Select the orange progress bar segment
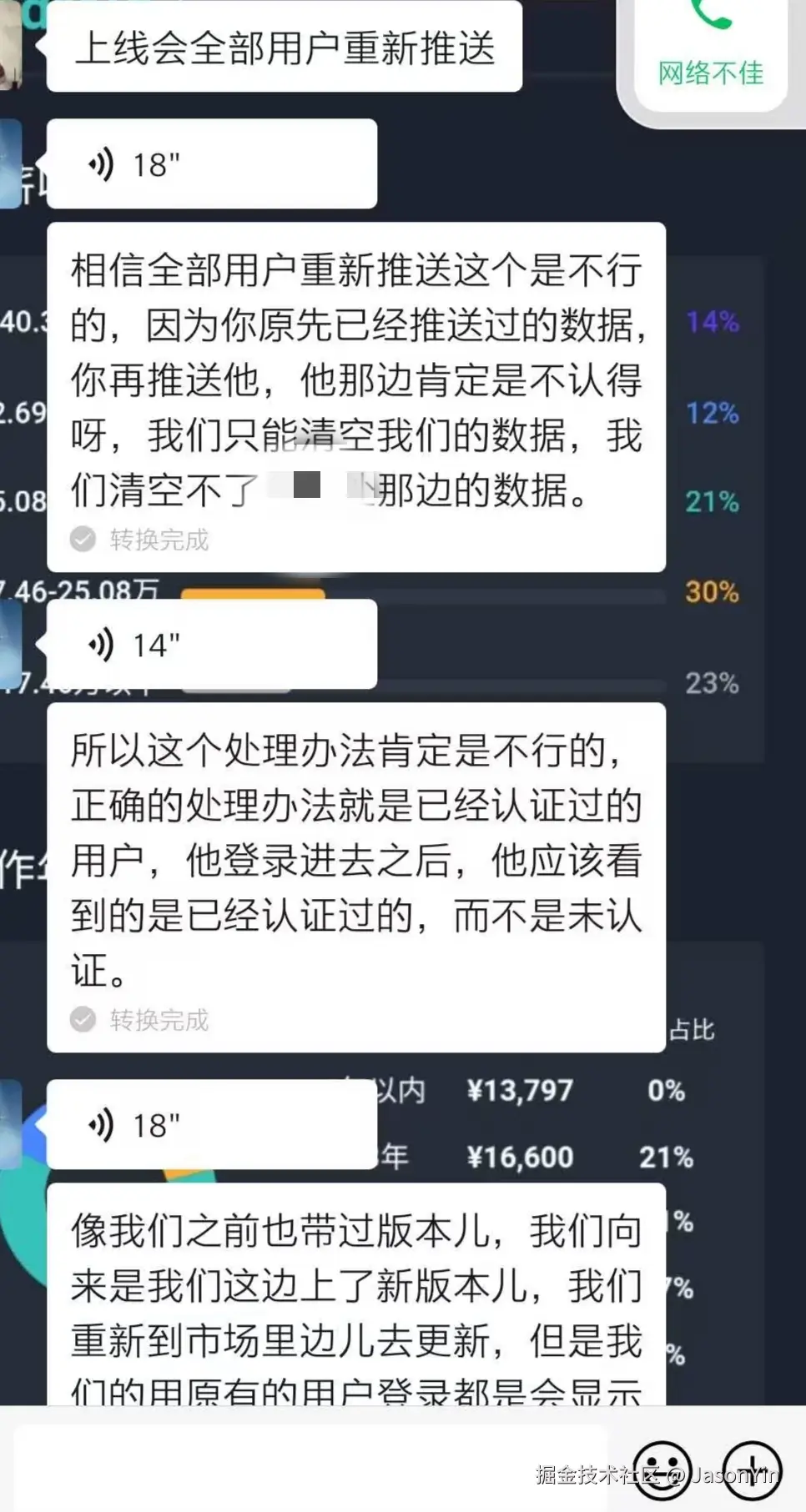 pyautogui.click(x=254, y=594)
